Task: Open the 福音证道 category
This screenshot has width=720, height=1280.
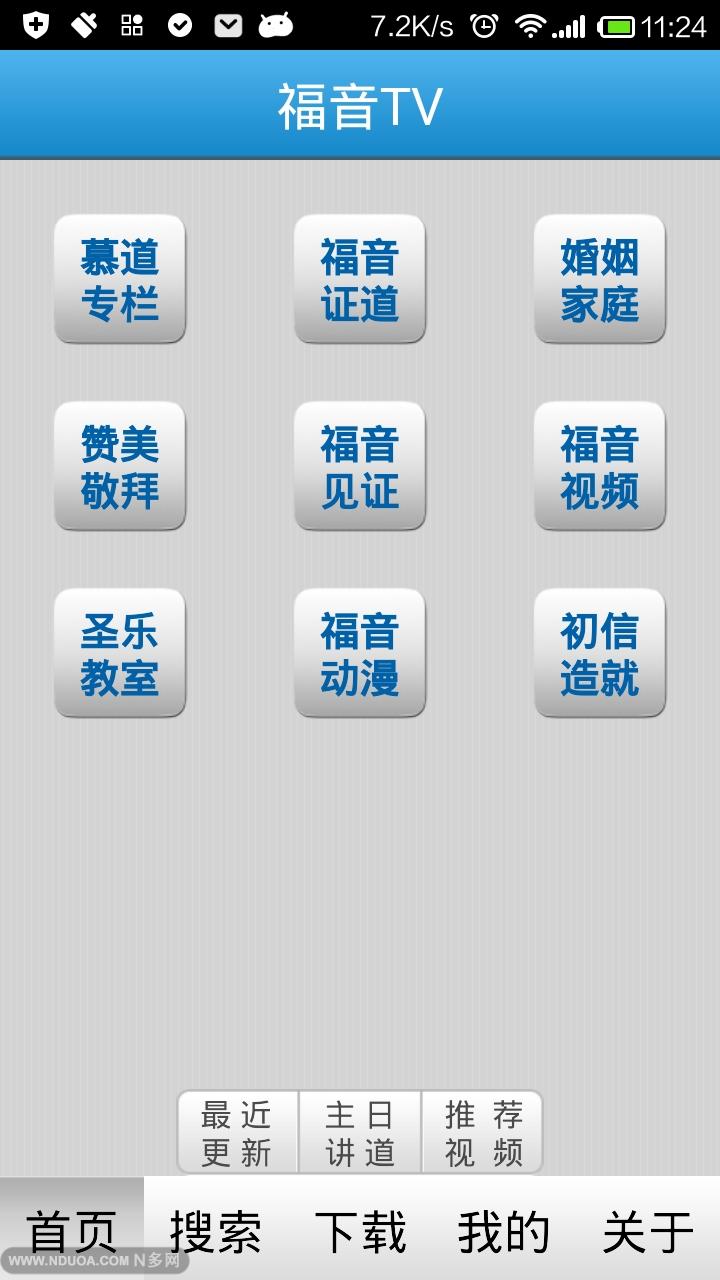Action: [x=360, y=279]
